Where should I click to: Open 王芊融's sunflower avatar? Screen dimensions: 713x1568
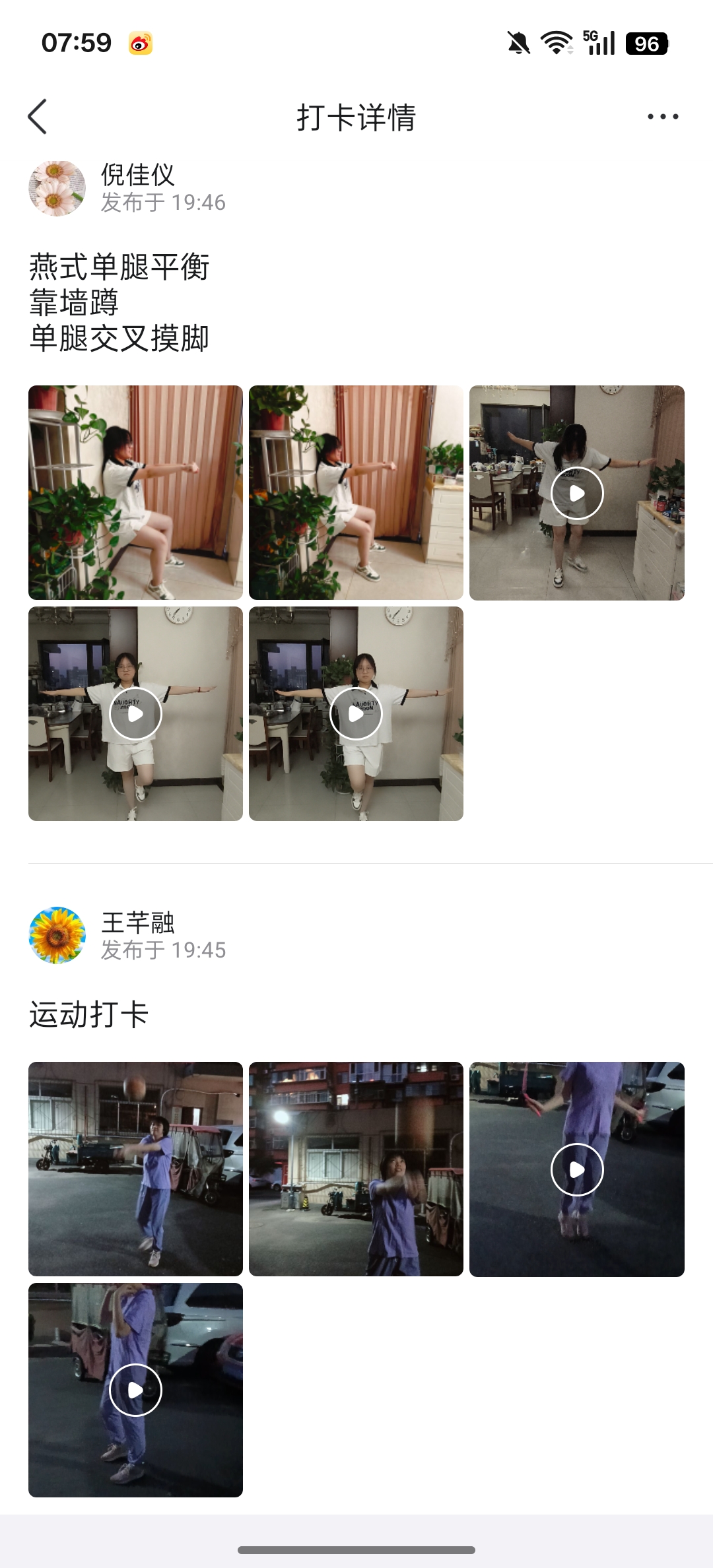57,935
